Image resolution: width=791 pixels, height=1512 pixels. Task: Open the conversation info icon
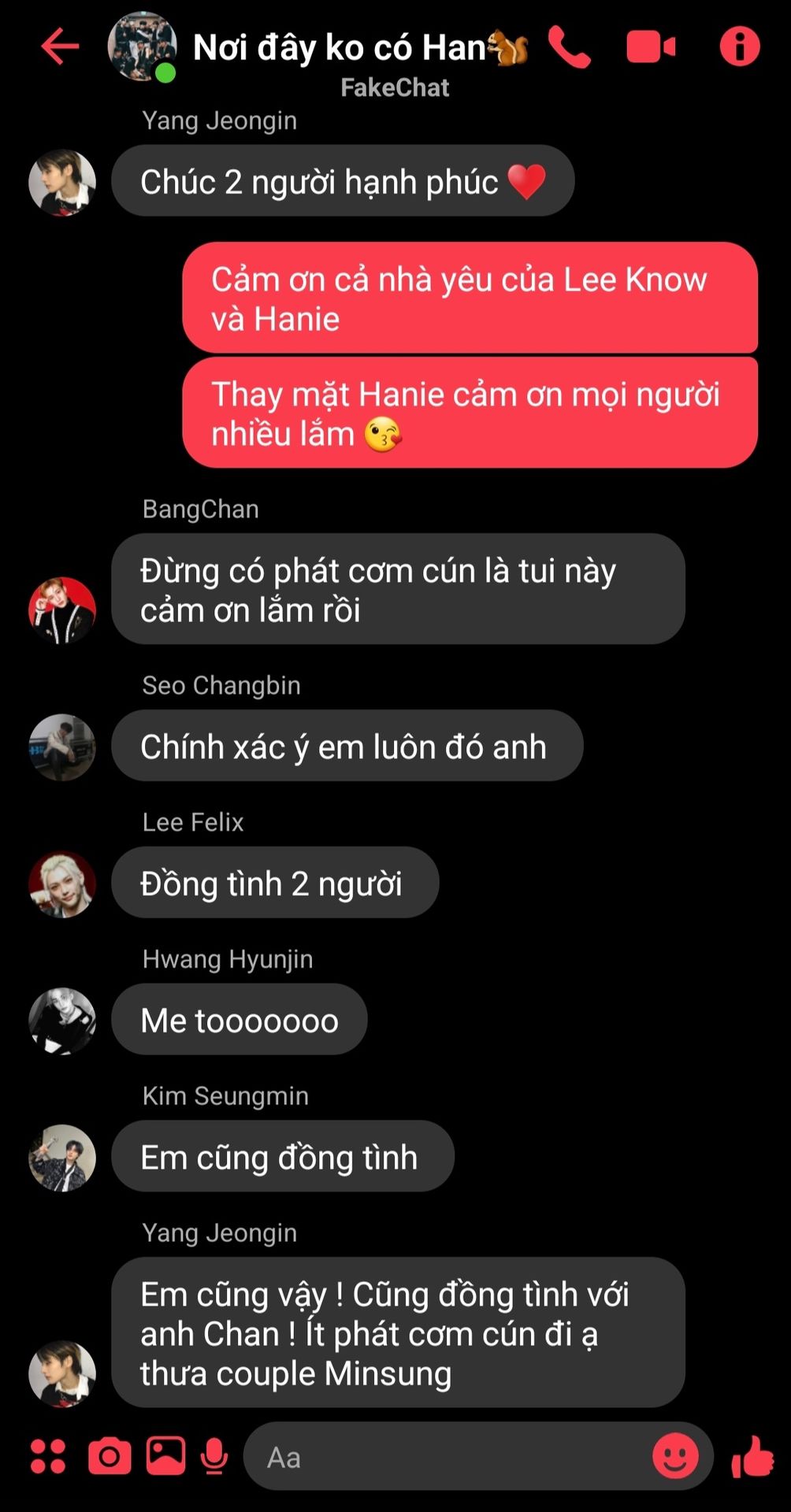[739, 47]
